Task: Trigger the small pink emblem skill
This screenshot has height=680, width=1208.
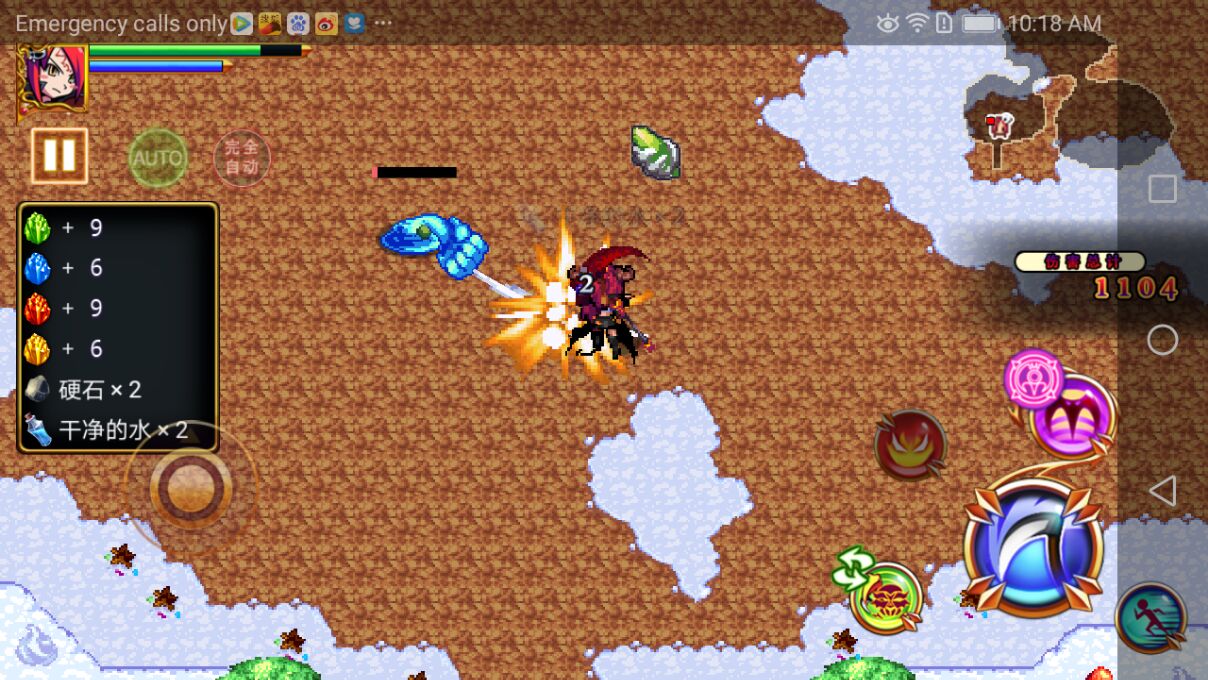Action: coord(1032,378)
